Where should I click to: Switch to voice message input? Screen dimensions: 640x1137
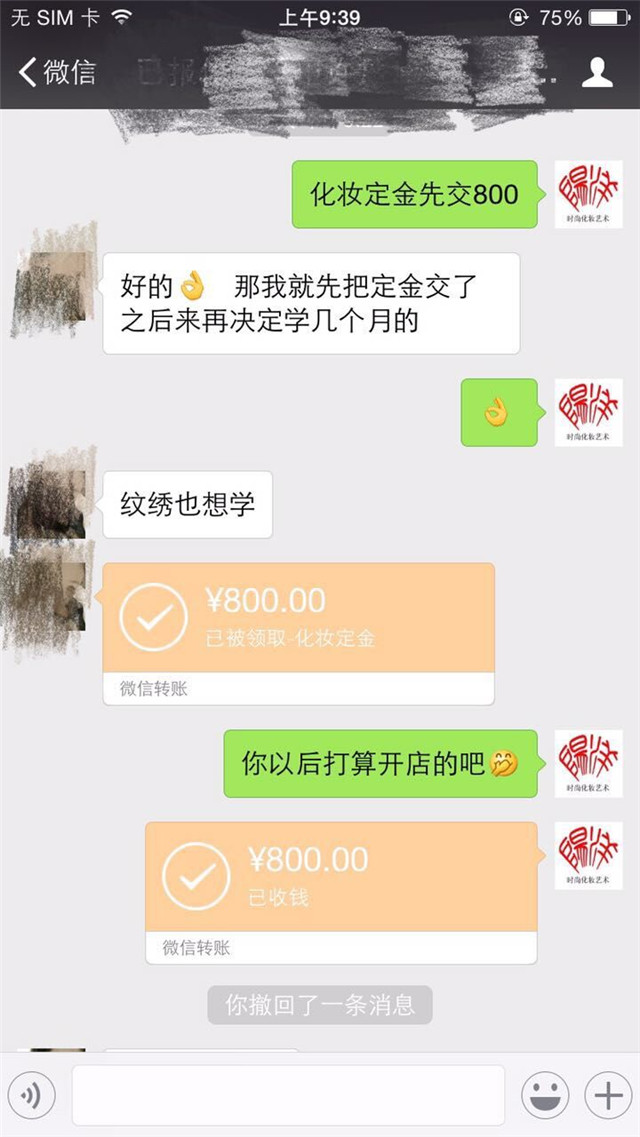coord(31,1096)
